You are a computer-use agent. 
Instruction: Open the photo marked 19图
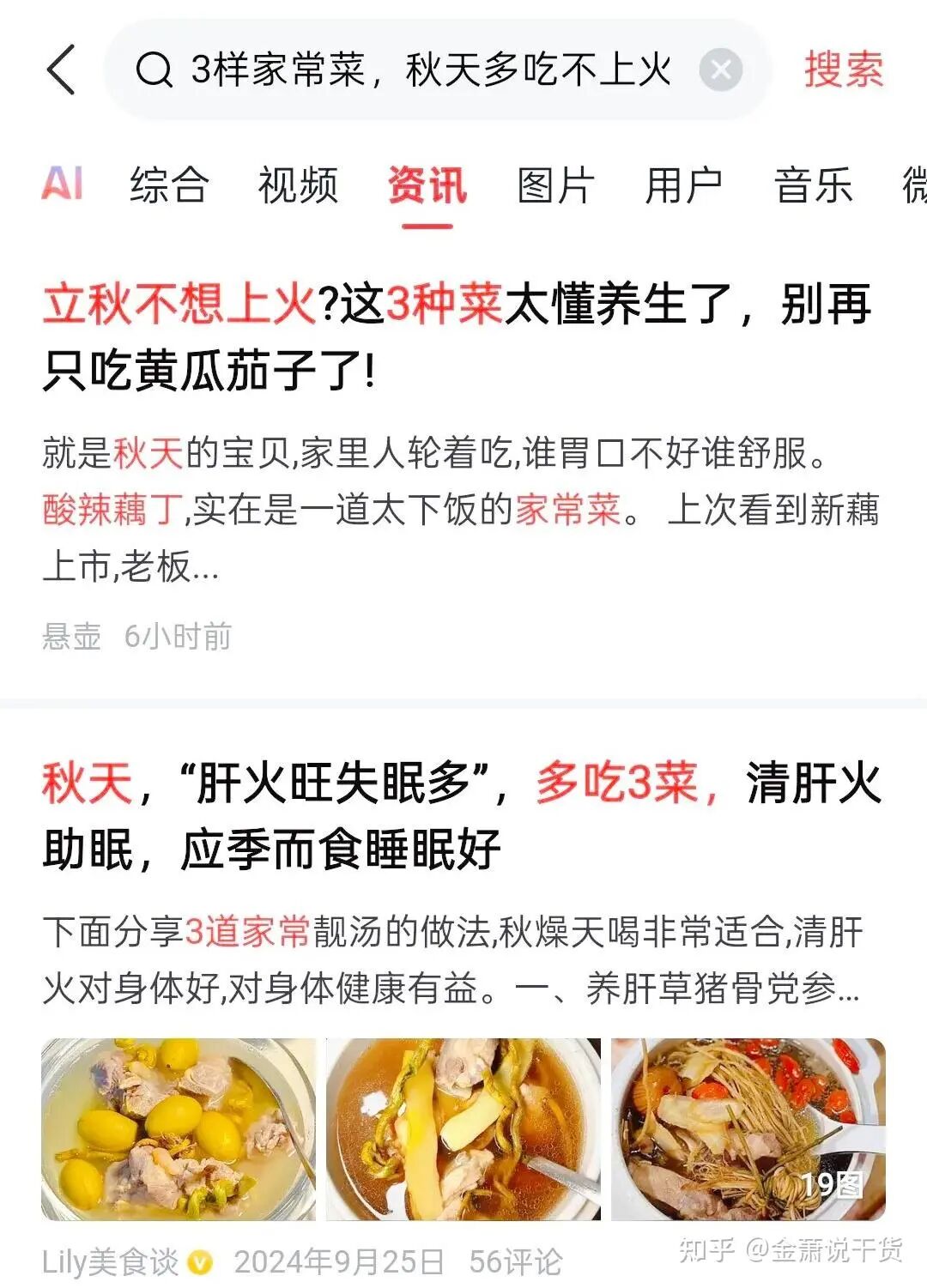[x=748, y=1129]
